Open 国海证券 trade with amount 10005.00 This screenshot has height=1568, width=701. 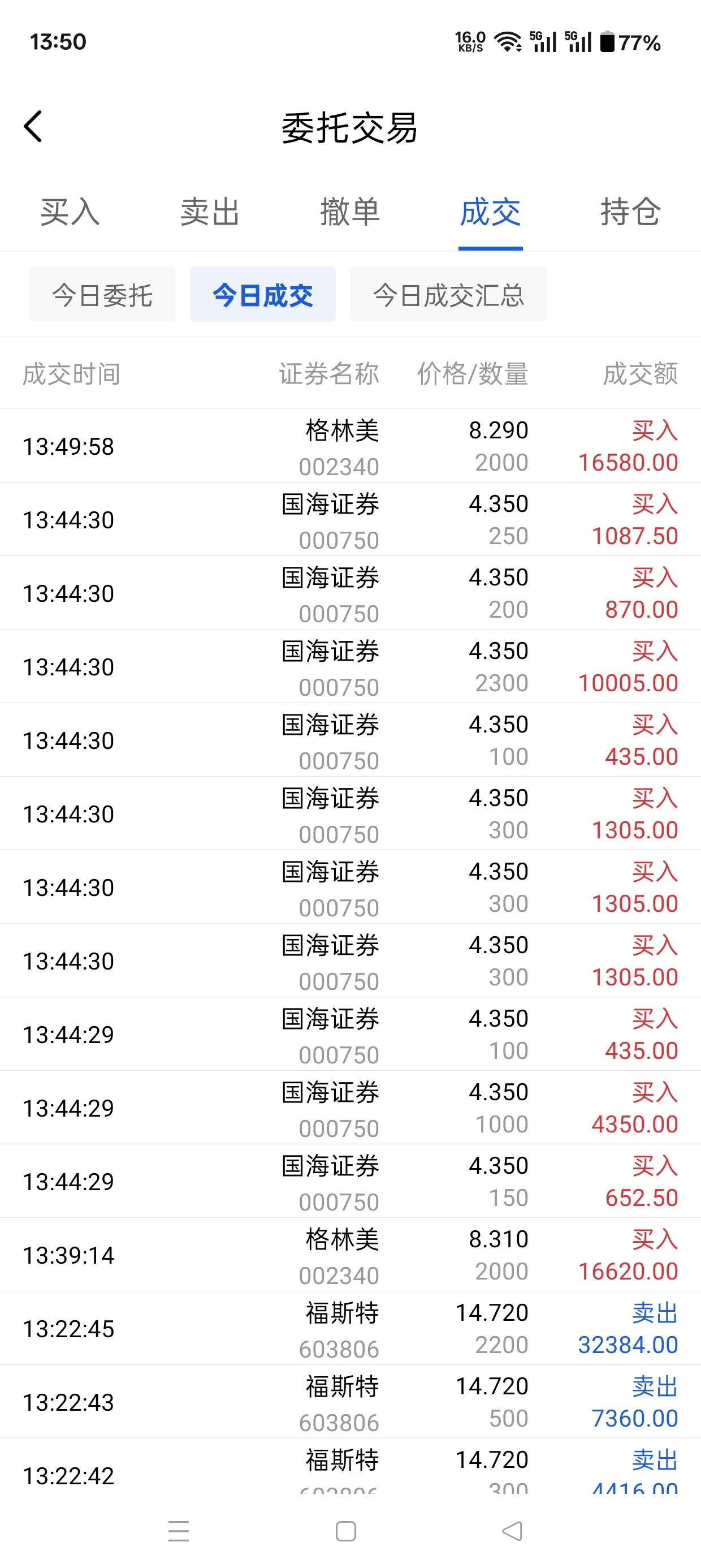(x=350, y=666)
